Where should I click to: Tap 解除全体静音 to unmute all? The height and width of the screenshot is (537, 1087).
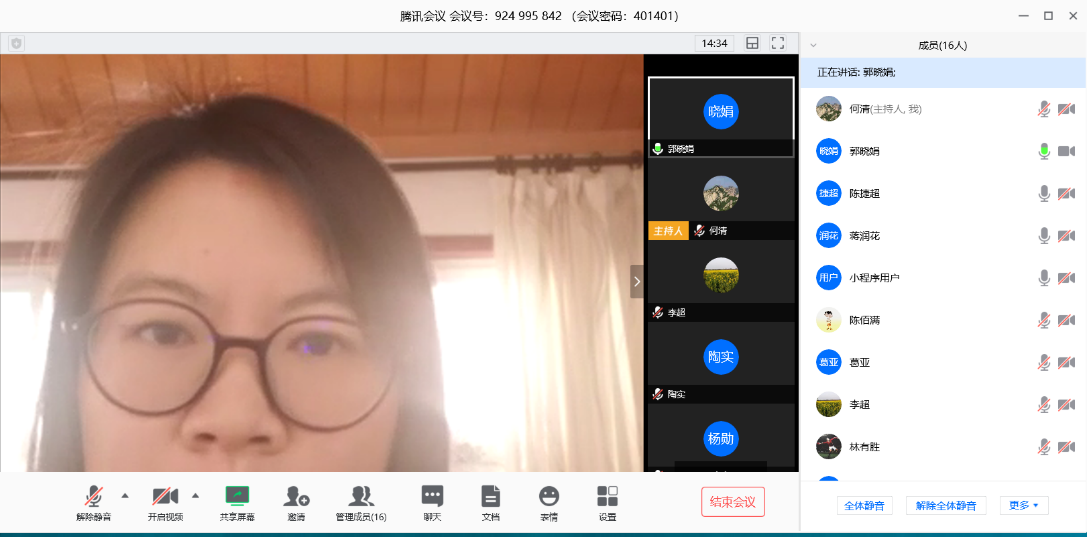point(946,505)
